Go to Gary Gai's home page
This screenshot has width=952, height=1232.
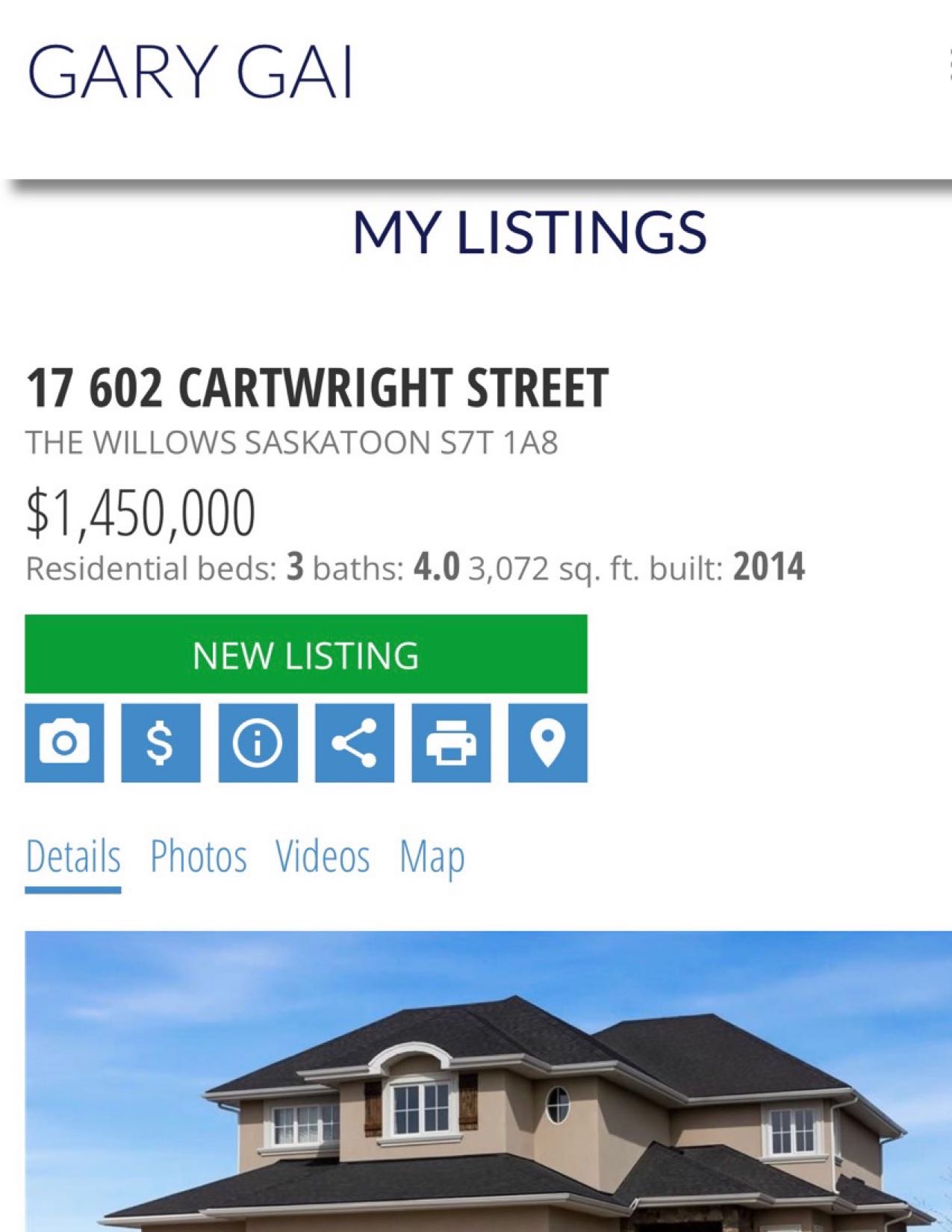click(190, 72)
